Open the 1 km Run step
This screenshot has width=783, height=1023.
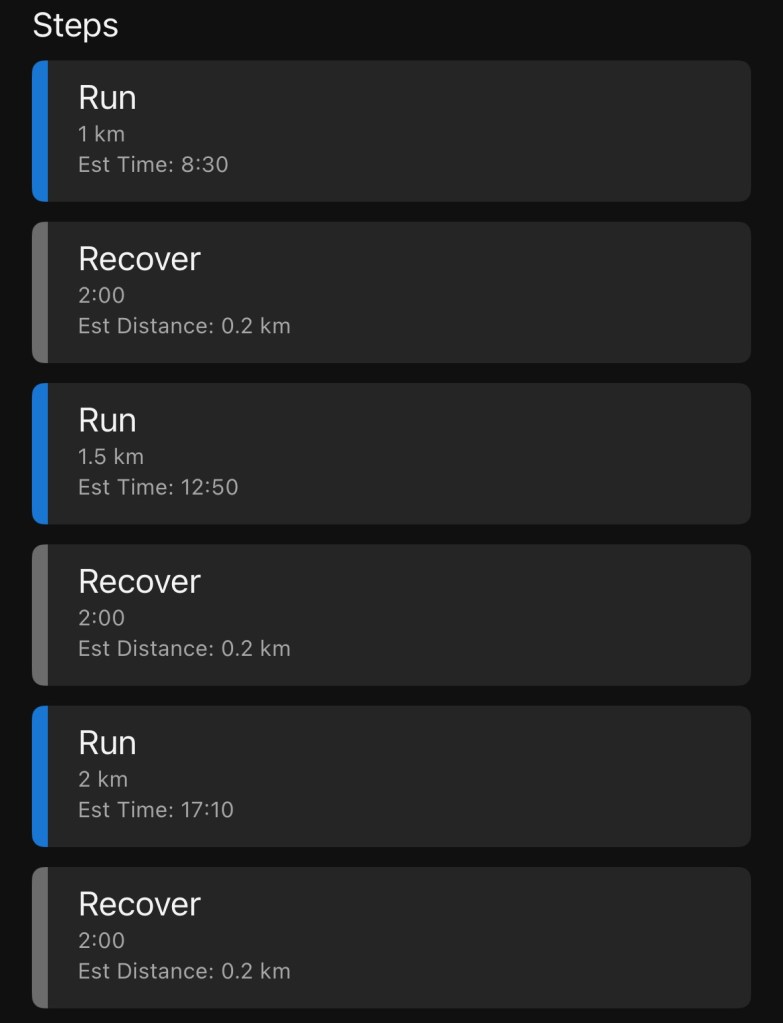pyautogui.click(x=391, y=131)
